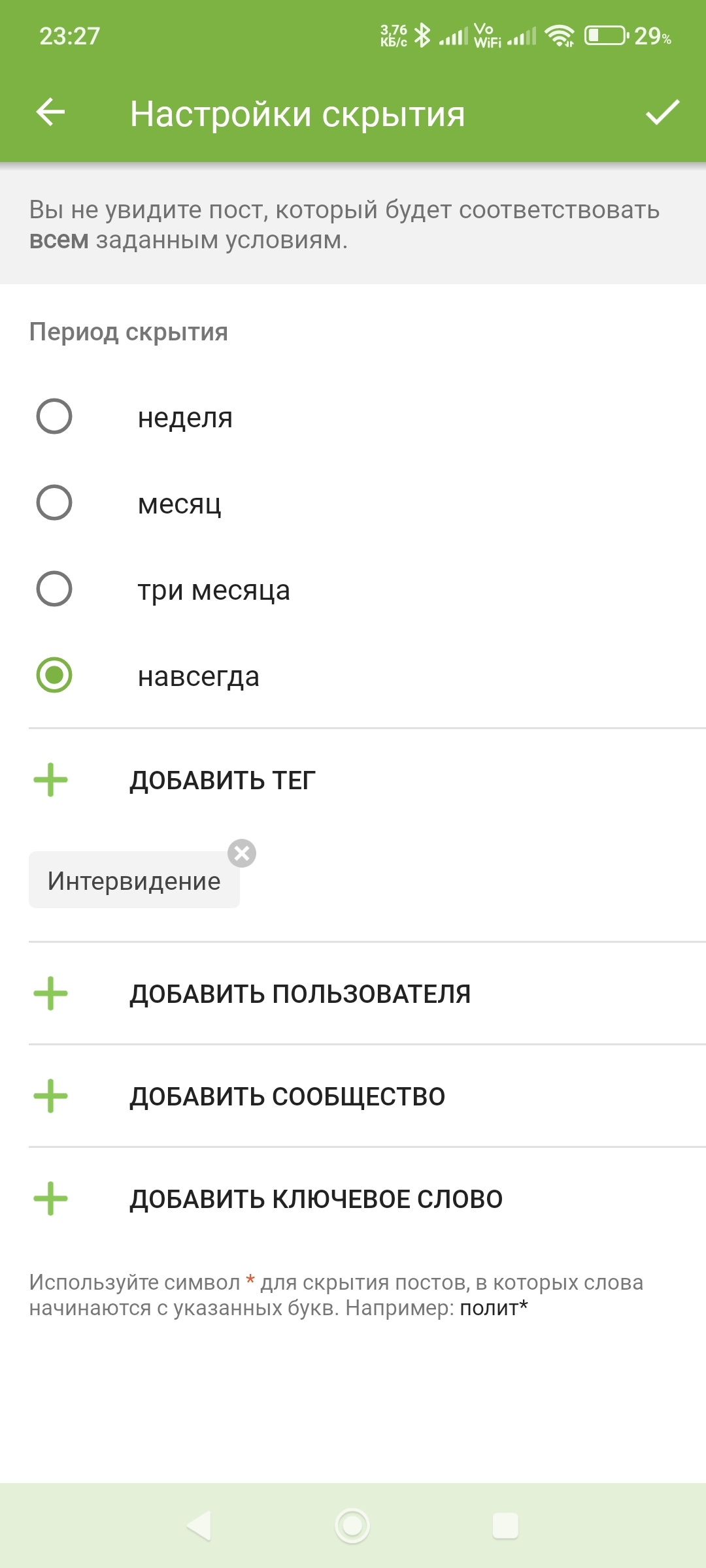This screenshot has width=706, height=1568.
Task: Tap "Добавить сообщество"
Action: (288, 1096)
